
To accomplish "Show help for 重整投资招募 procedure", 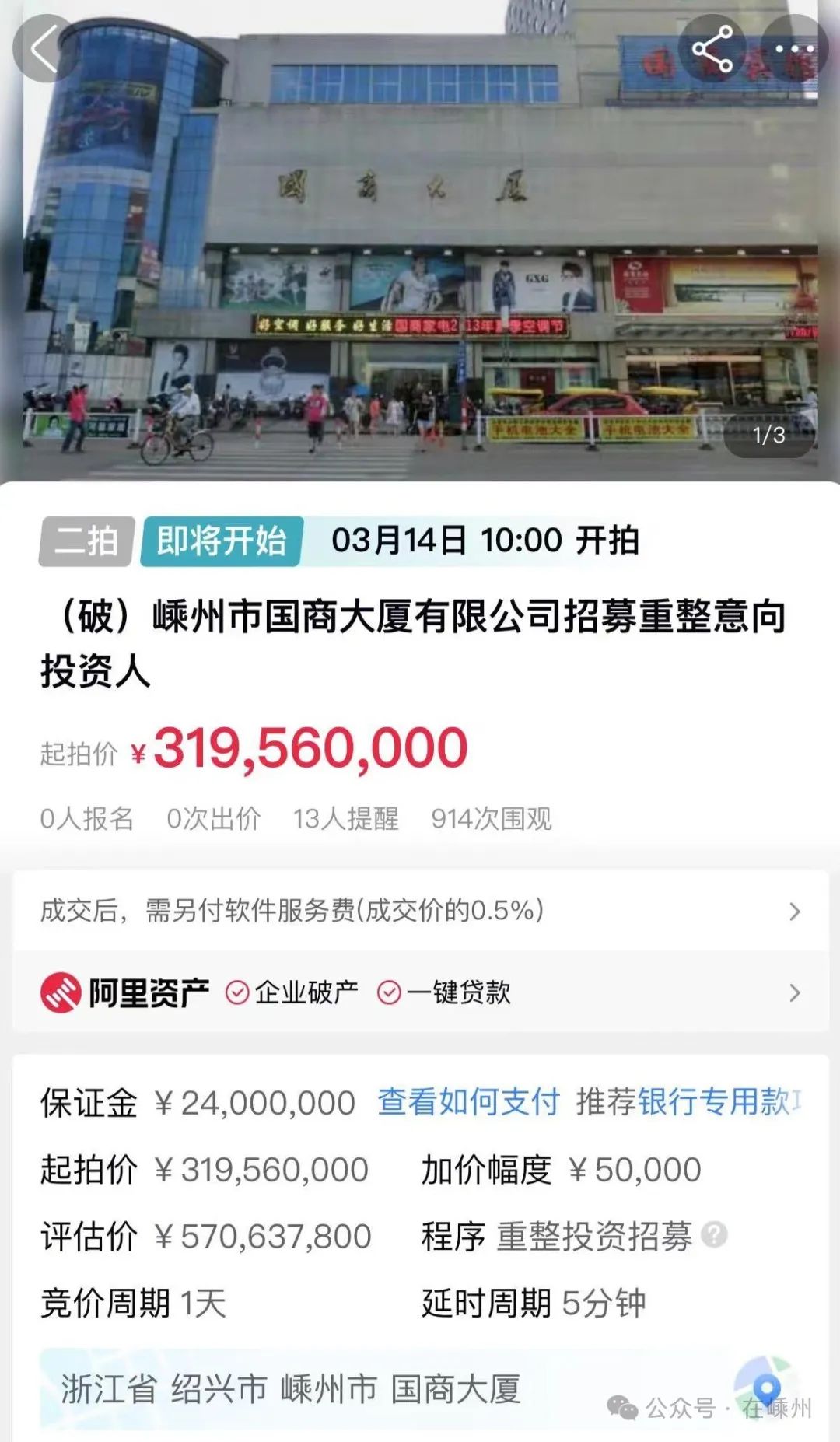I will click(x=714, y=1235).
